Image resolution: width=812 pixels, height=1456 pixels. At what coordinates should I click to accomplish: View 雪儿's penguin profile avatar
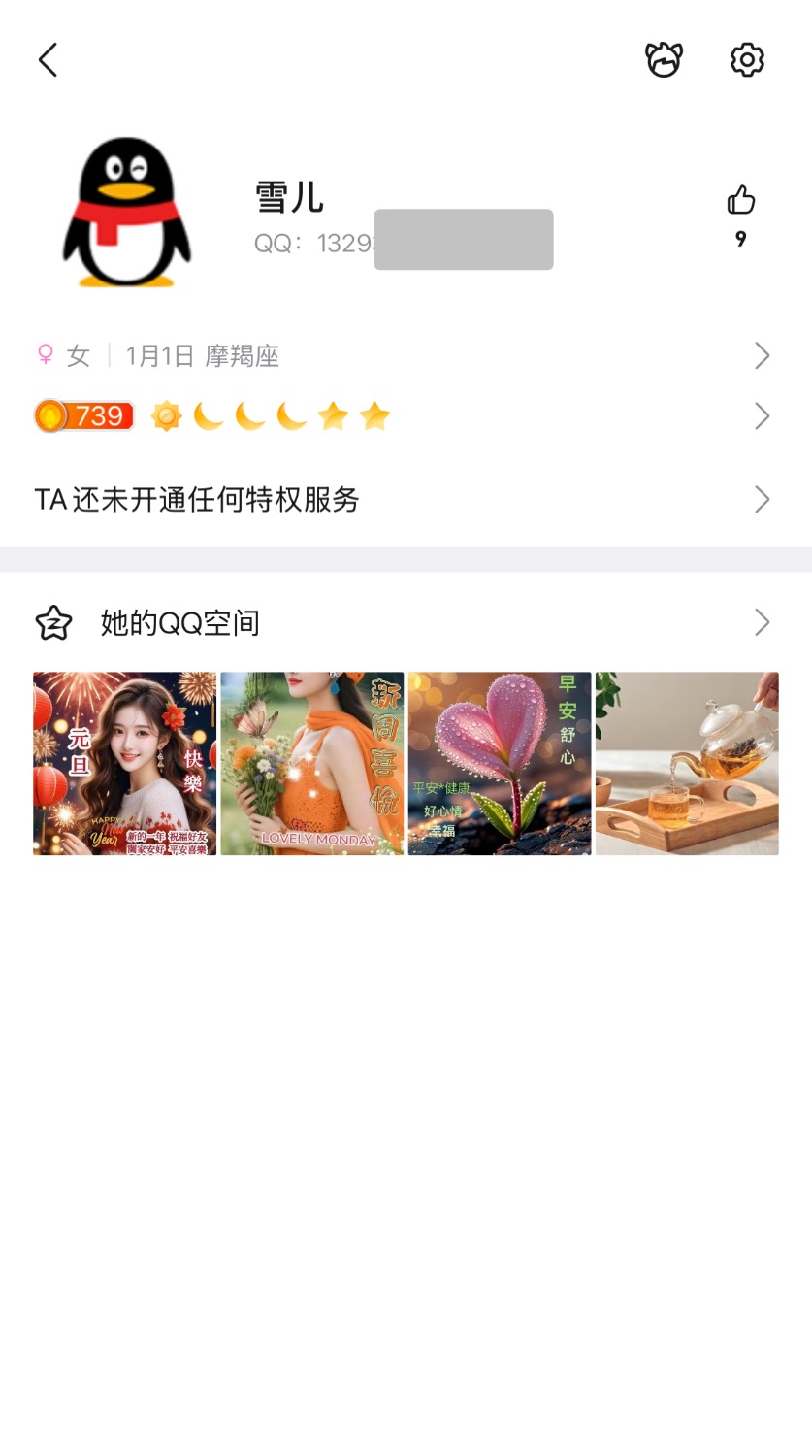[126, 213]
